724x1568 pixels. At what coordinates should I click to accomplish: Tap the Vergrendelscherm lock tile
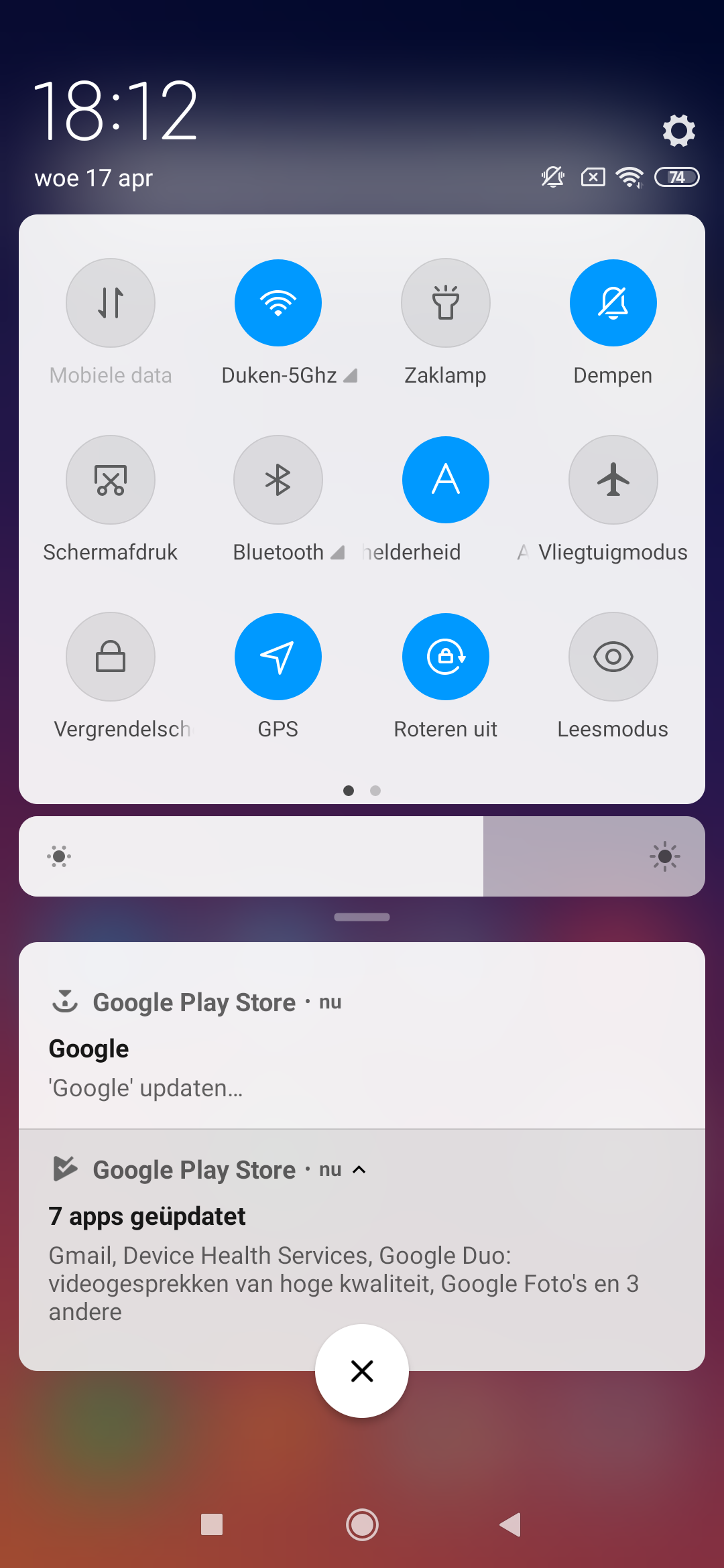click(x=111, y=657)
